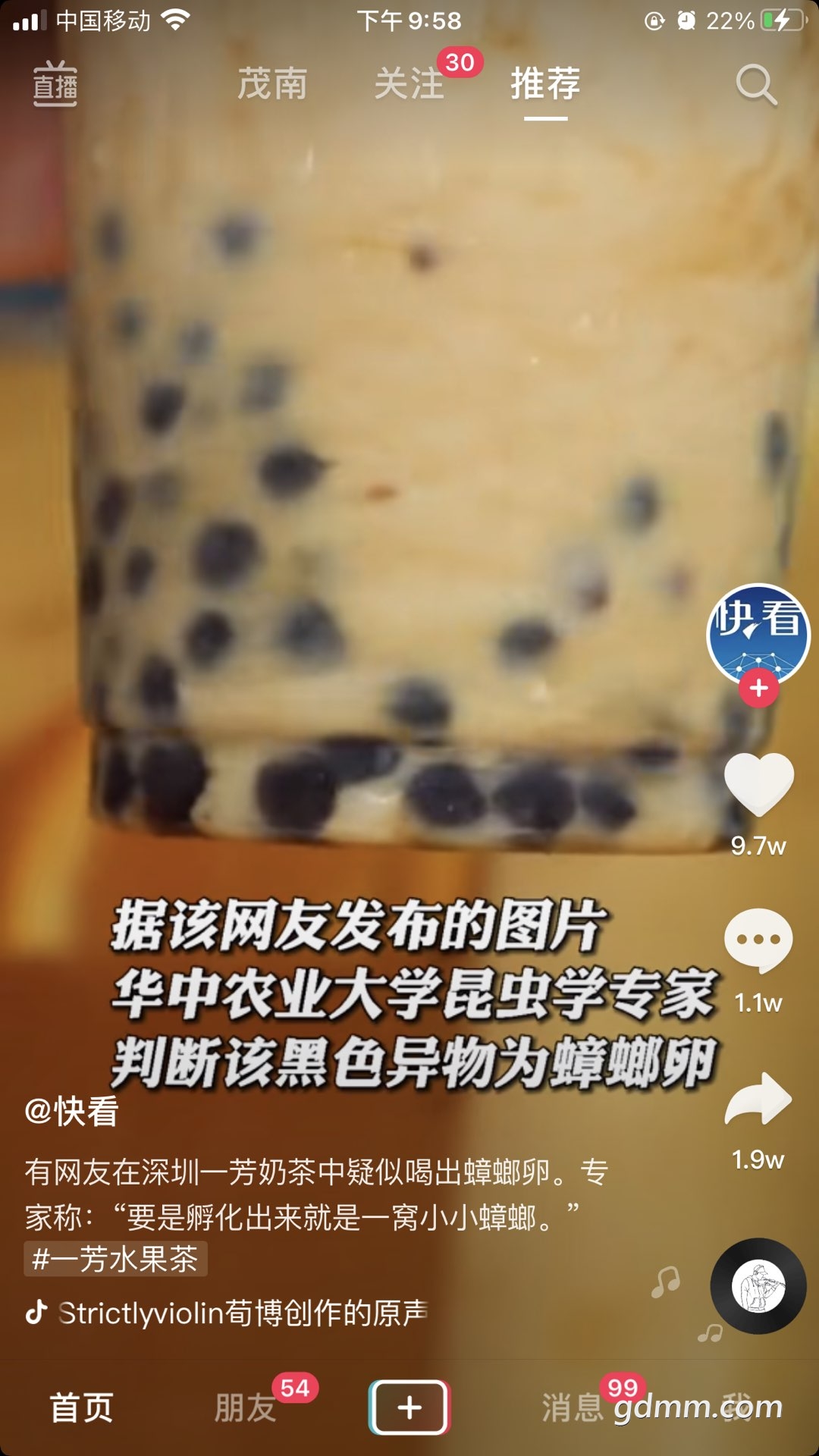
Task: Switch to the 茂南 tab
Action: click(x=272, y=83)
